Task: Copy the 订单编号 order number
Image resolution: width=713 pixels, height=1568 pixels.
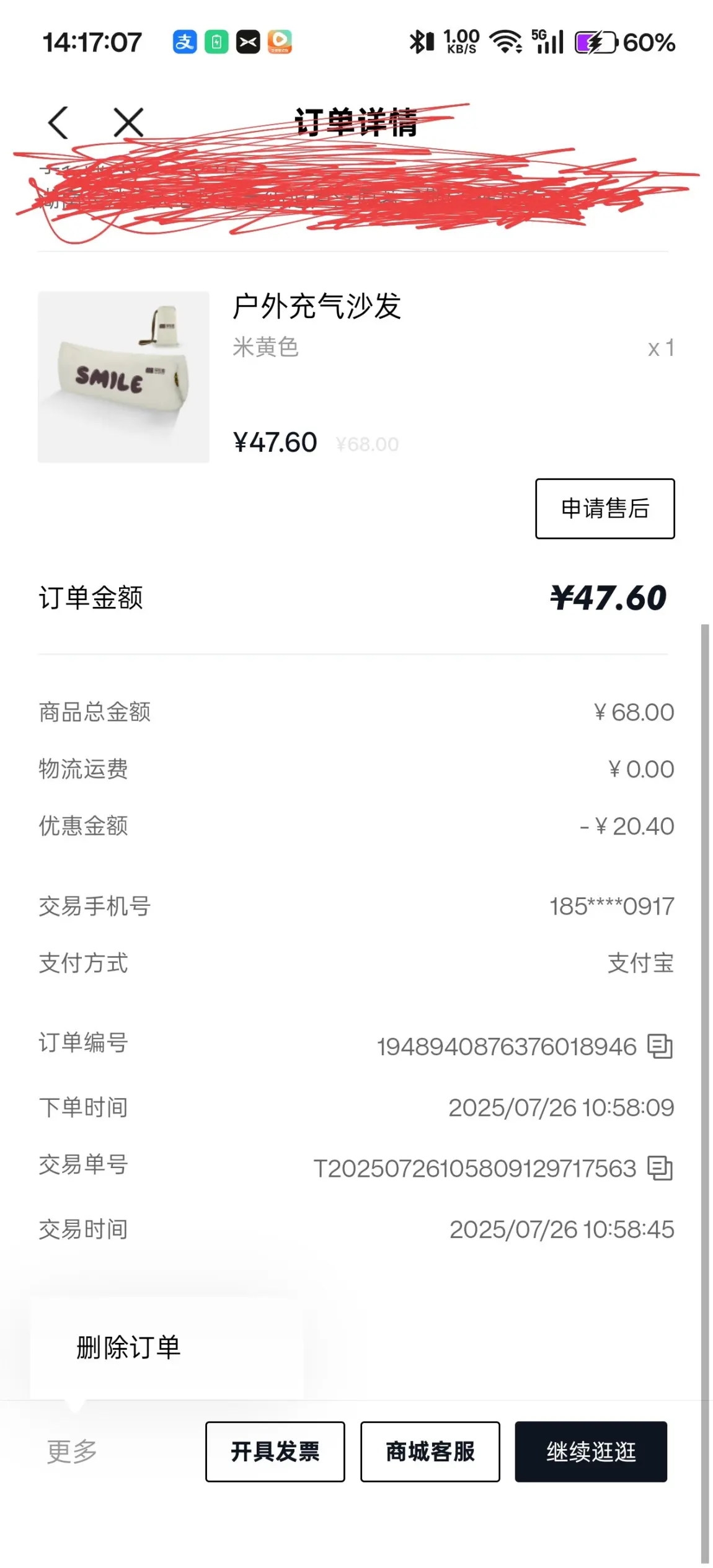Action: coord(660,1047)
